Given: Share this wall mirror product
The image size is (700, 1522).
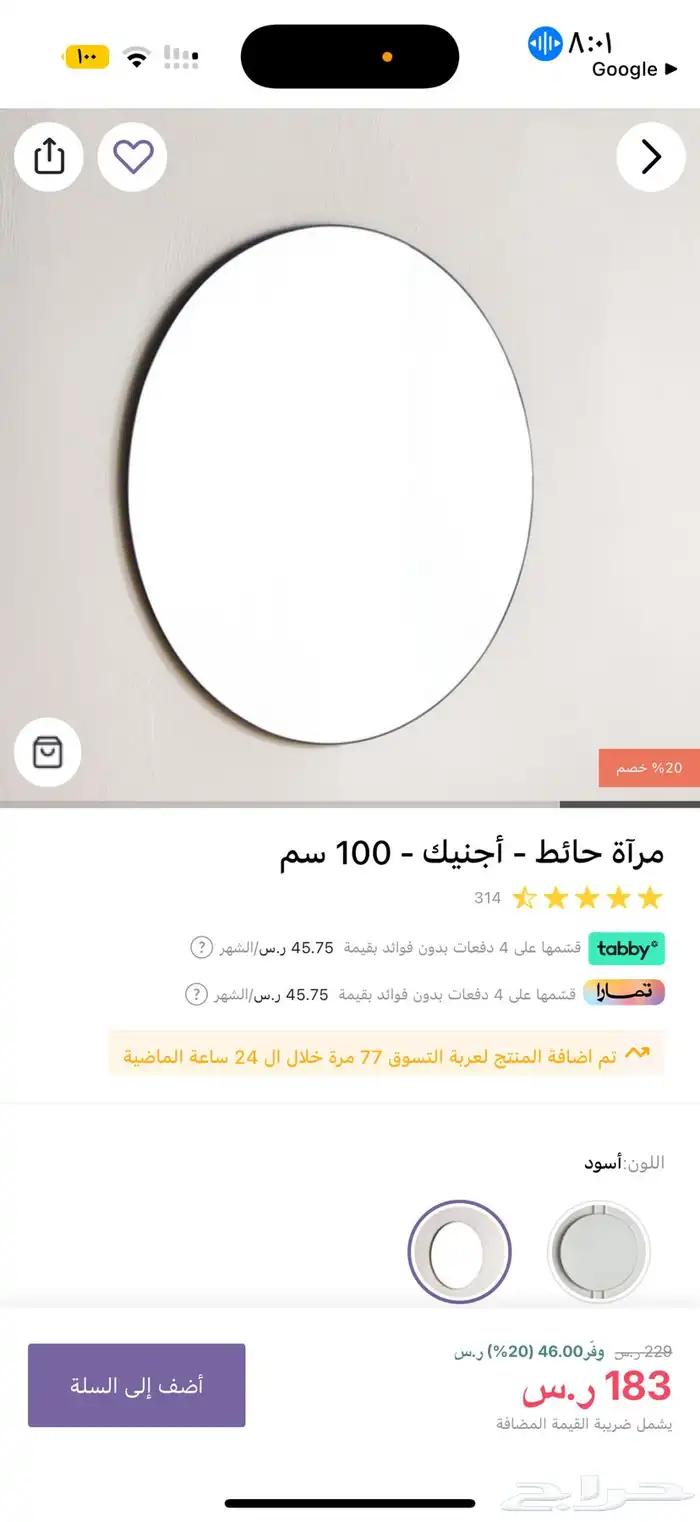Looking at the screenshot, I should point(49,157).
